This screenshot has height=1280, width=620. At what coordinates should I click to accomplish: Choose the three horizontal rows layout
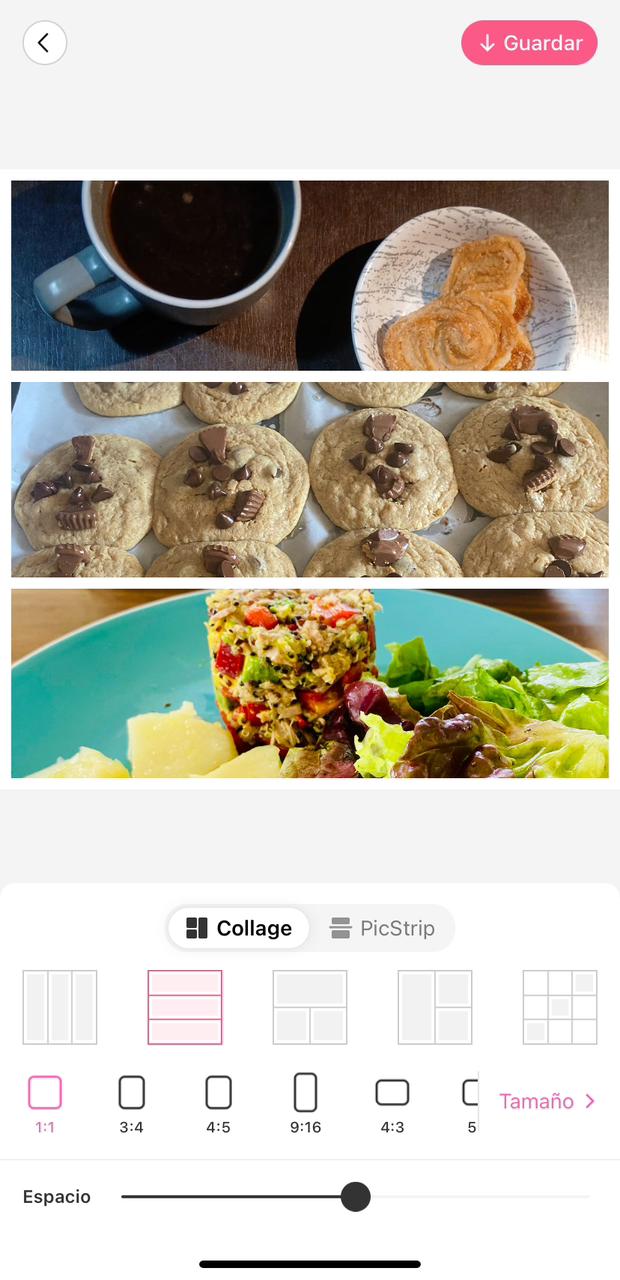click(185, 1007)
